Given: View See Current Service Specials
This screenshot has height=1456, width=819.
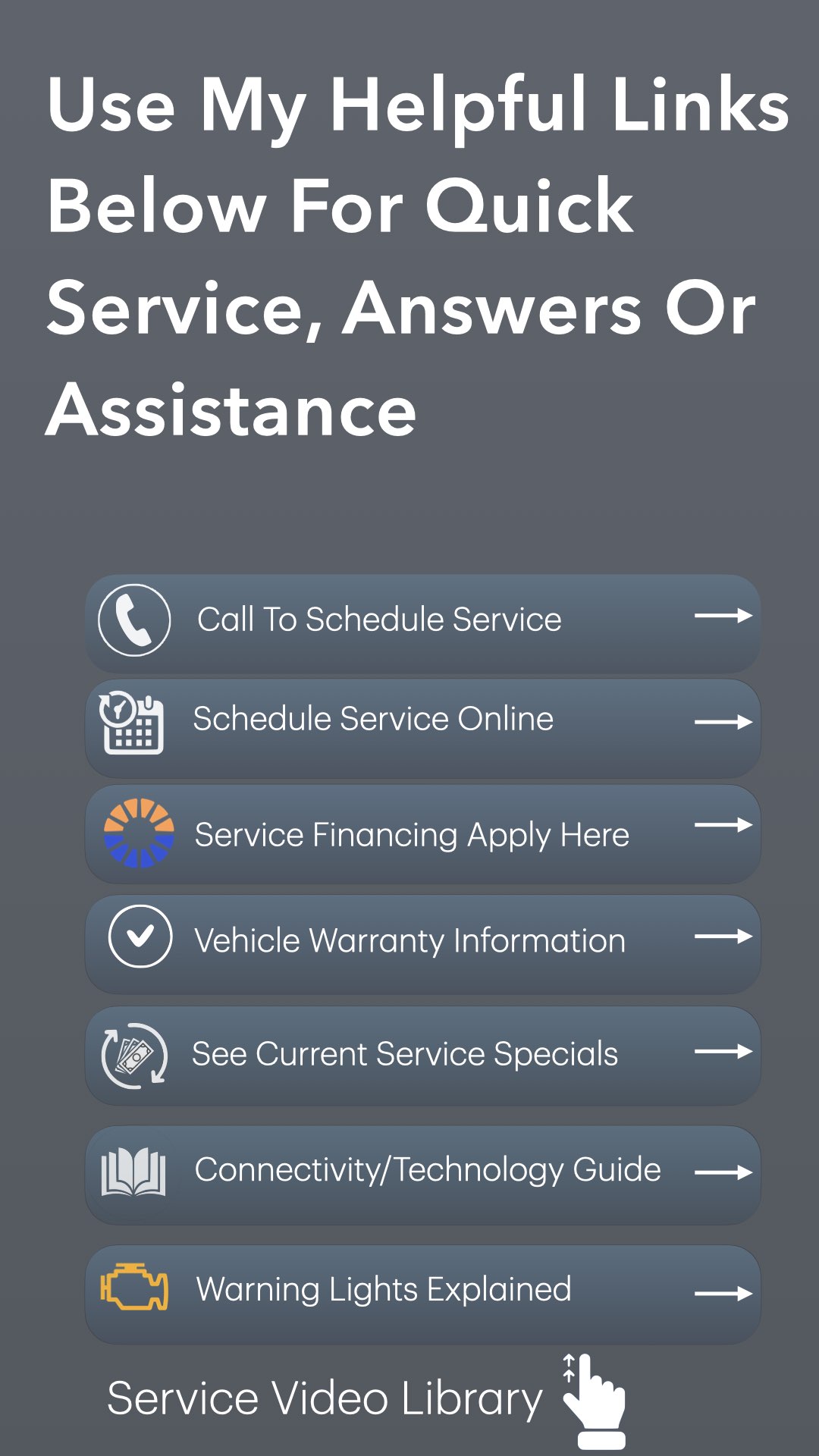Looking at the screenshot, I should (x=422, y=1054).
